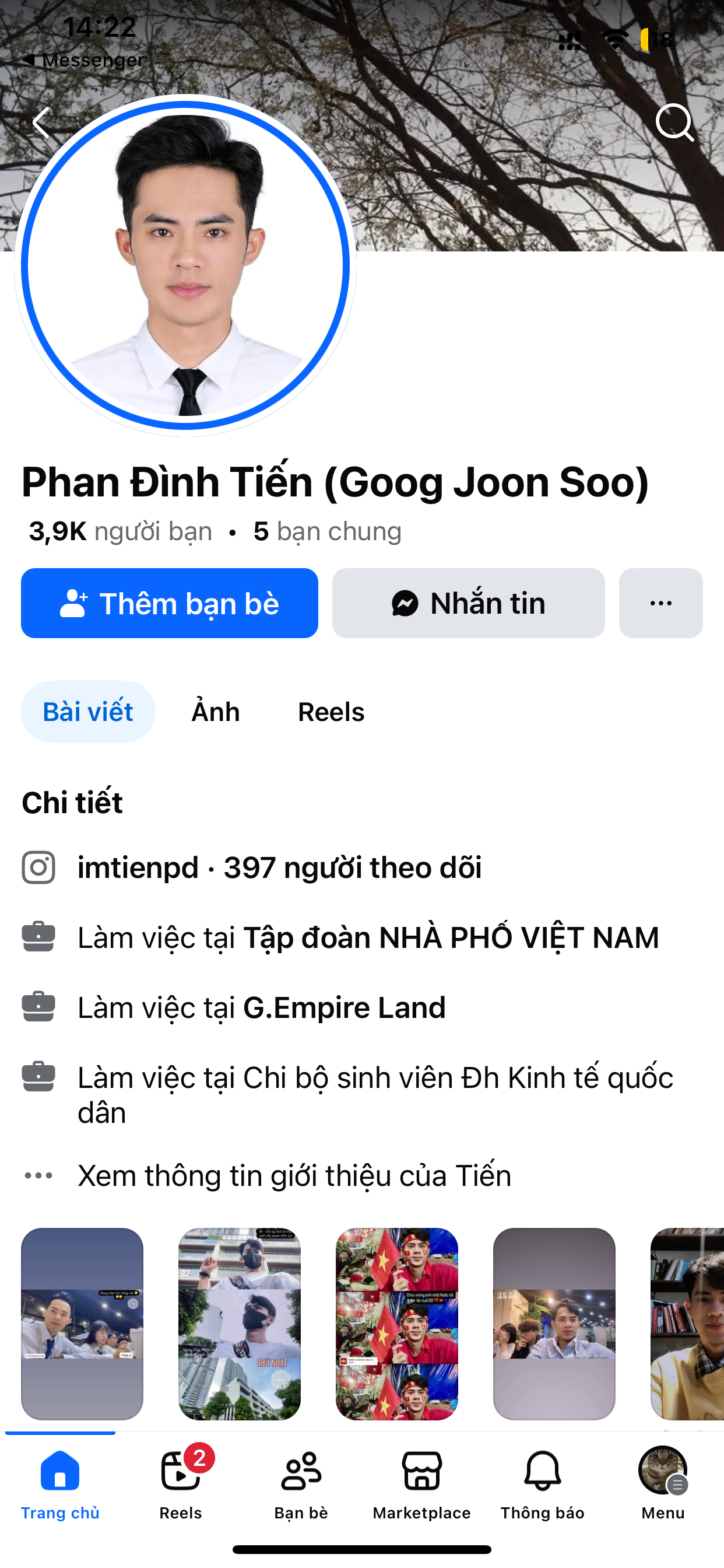Open the profile picture
The height and width of the screenshot is (1568, 724).
pos(185,265)
